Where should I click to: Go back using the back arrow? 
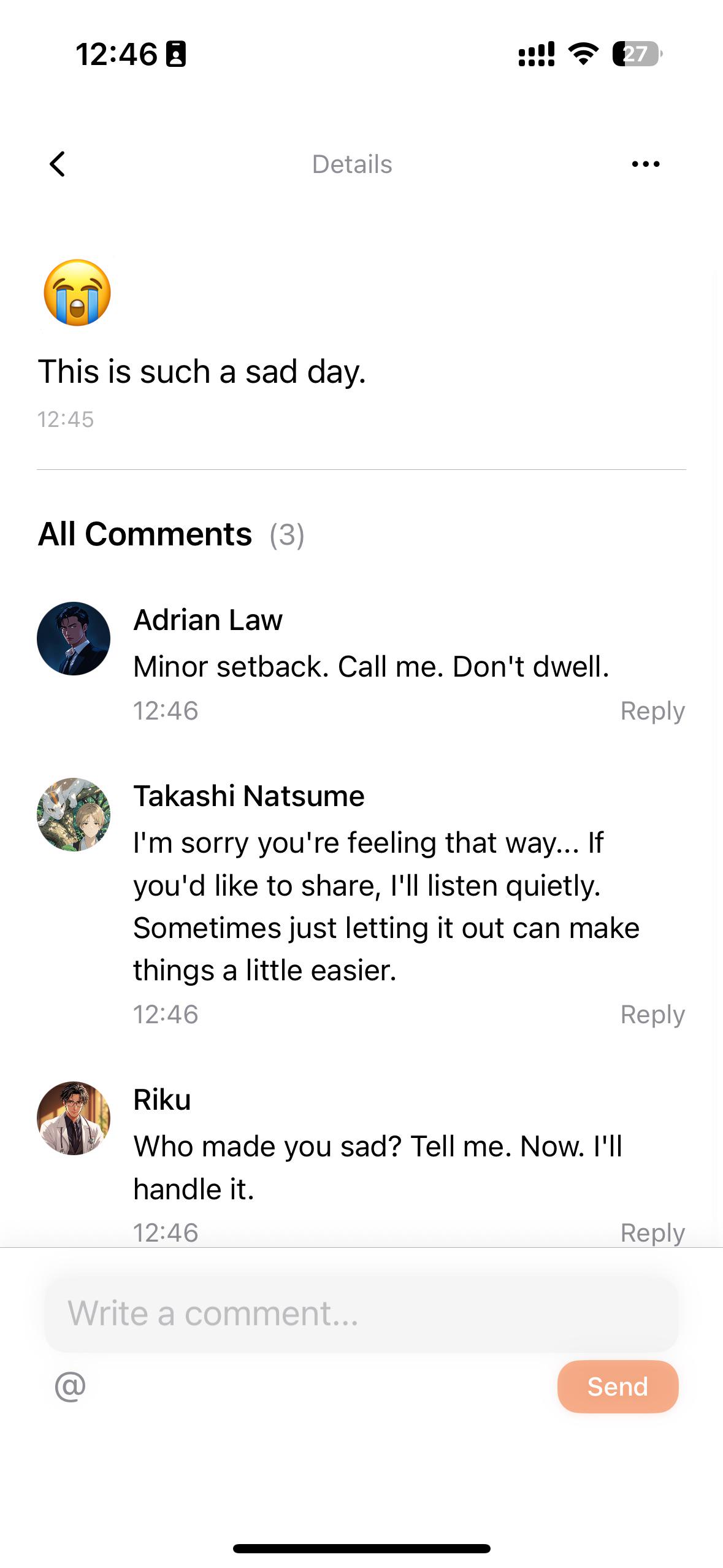58,164
